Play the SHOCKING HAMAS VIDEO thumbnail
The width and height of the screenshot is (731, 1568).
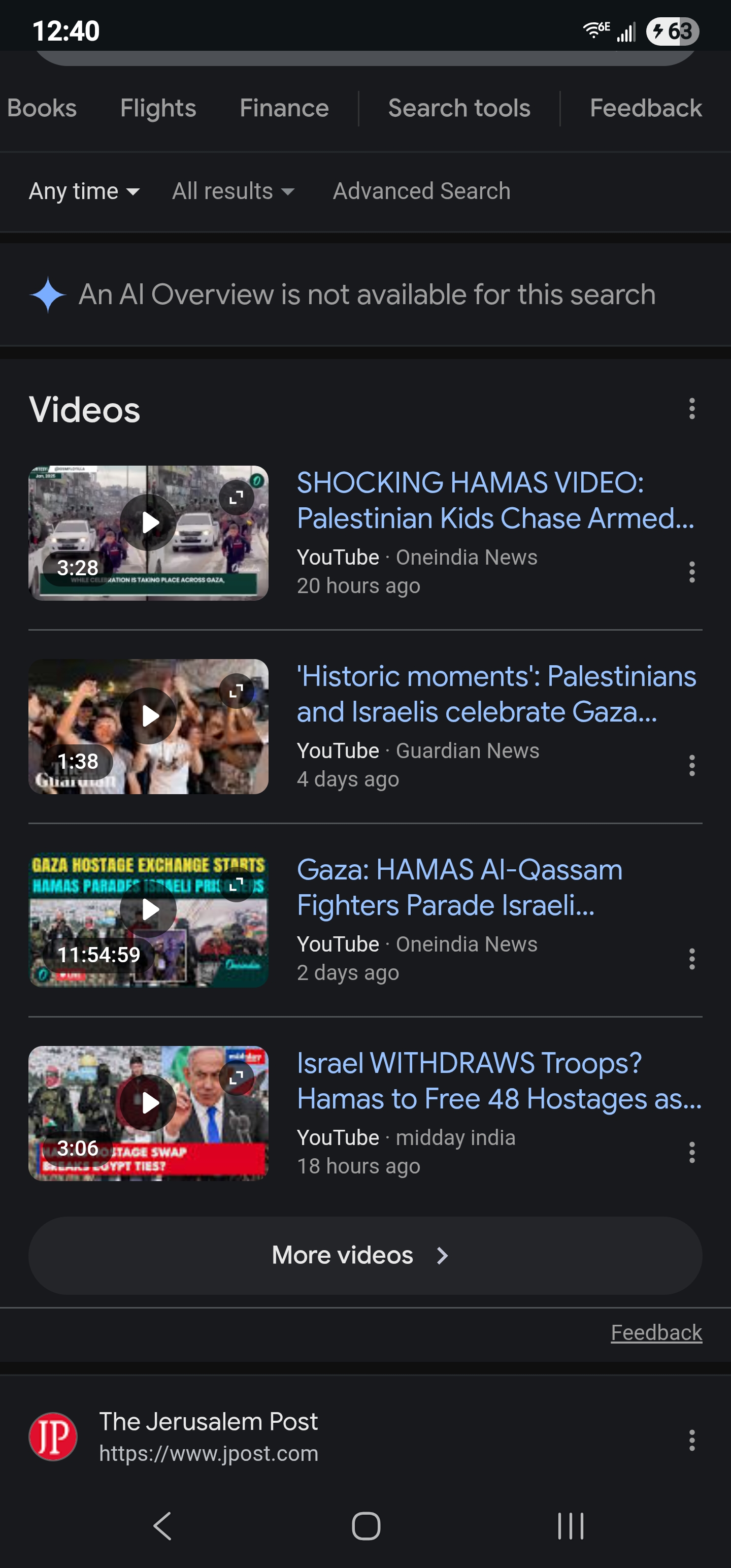pos(148,522)
